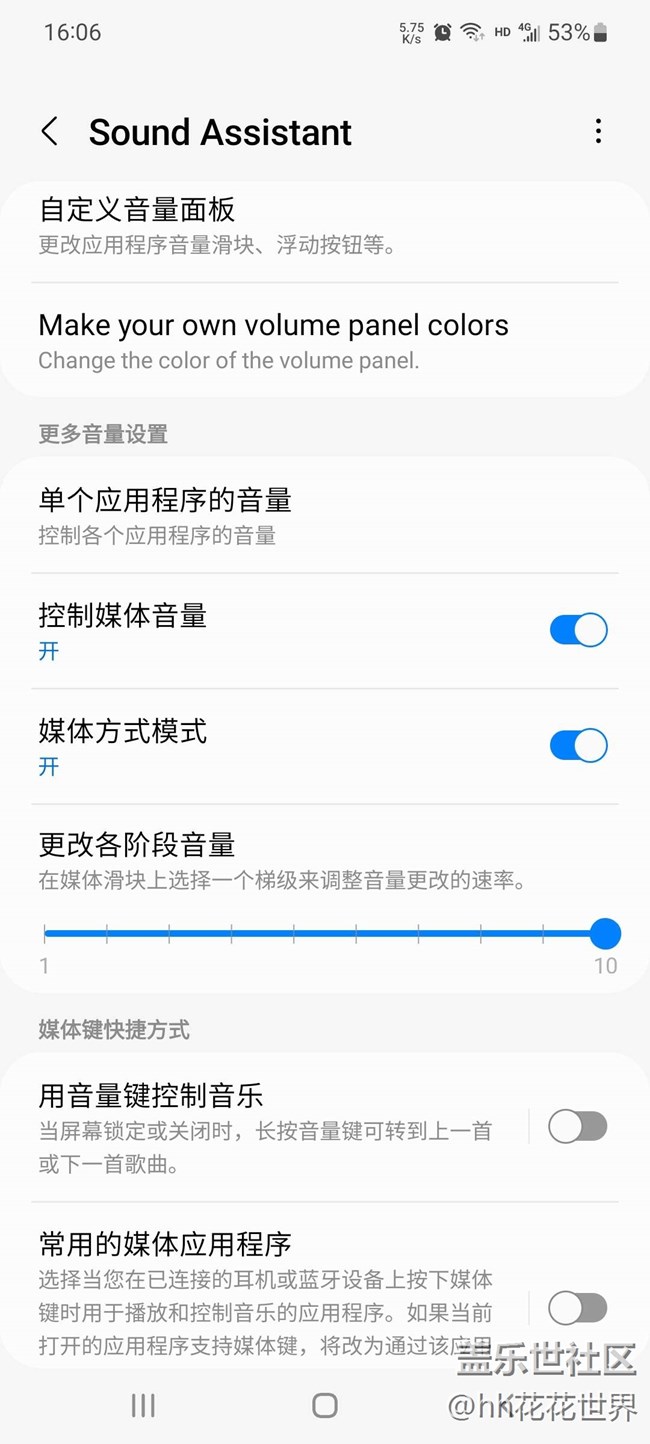Set 更改各阶段音量 slider to 1

point(45,934)
